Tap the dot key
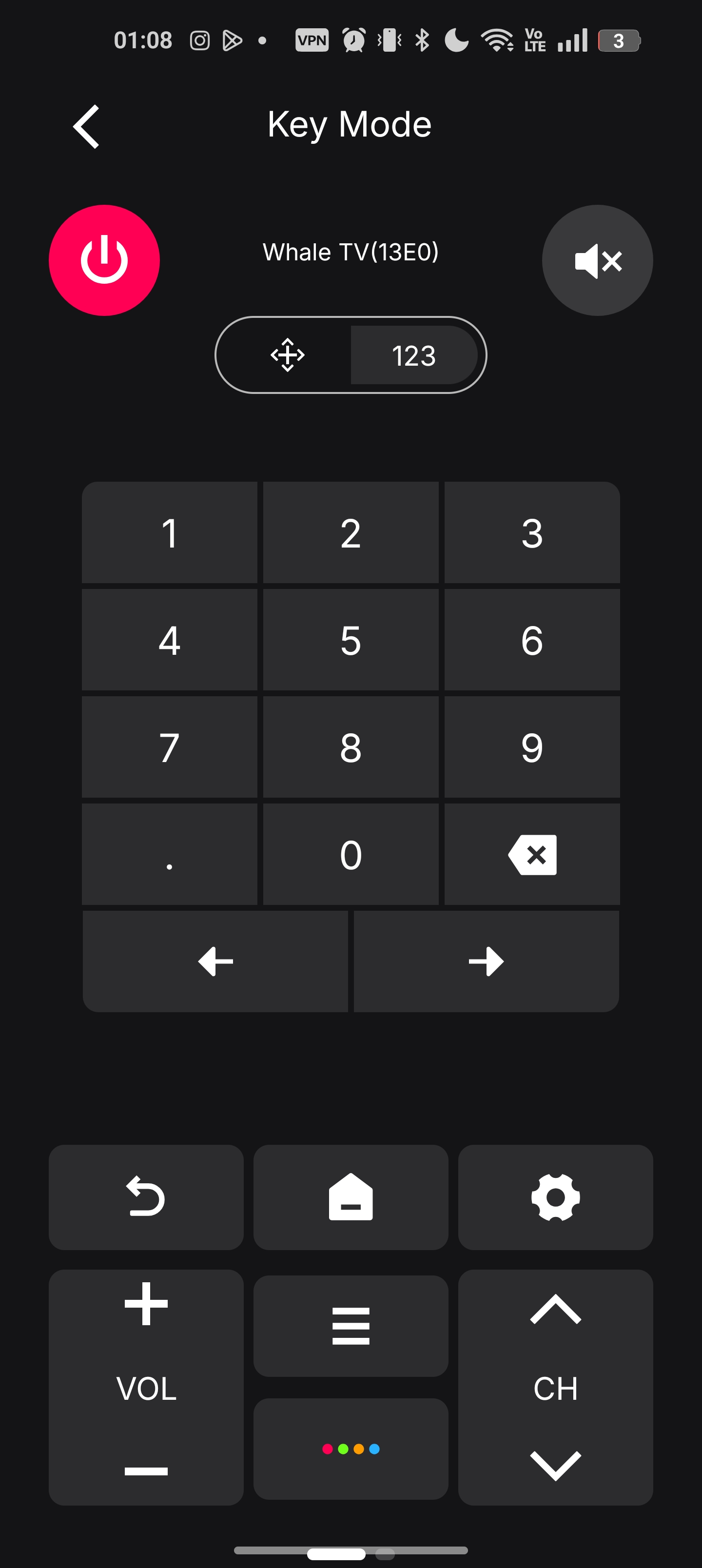Screen dimensions: 702x1568 point(169,854)
